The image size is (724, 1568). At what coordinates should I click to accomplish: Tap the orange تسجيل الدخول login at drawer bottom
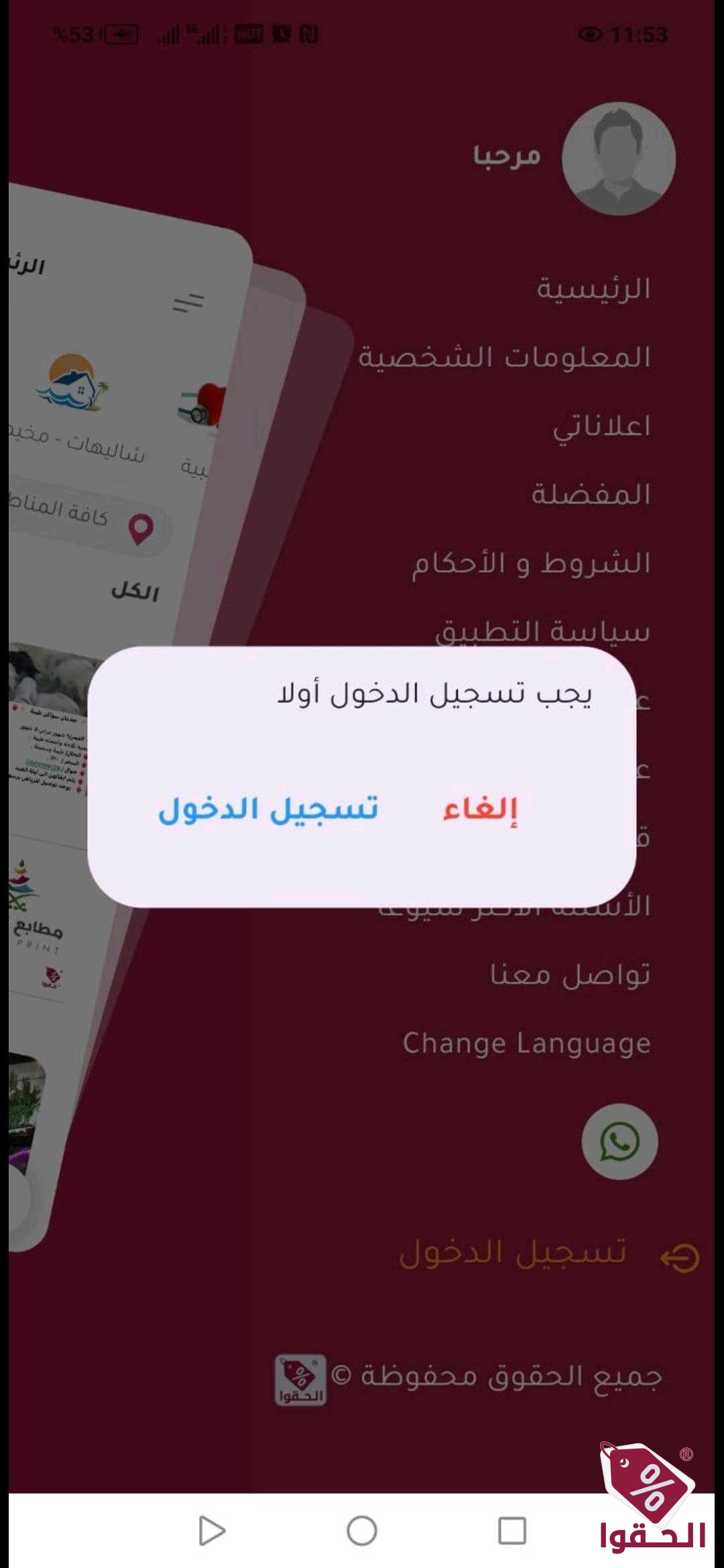point(514,1253)
